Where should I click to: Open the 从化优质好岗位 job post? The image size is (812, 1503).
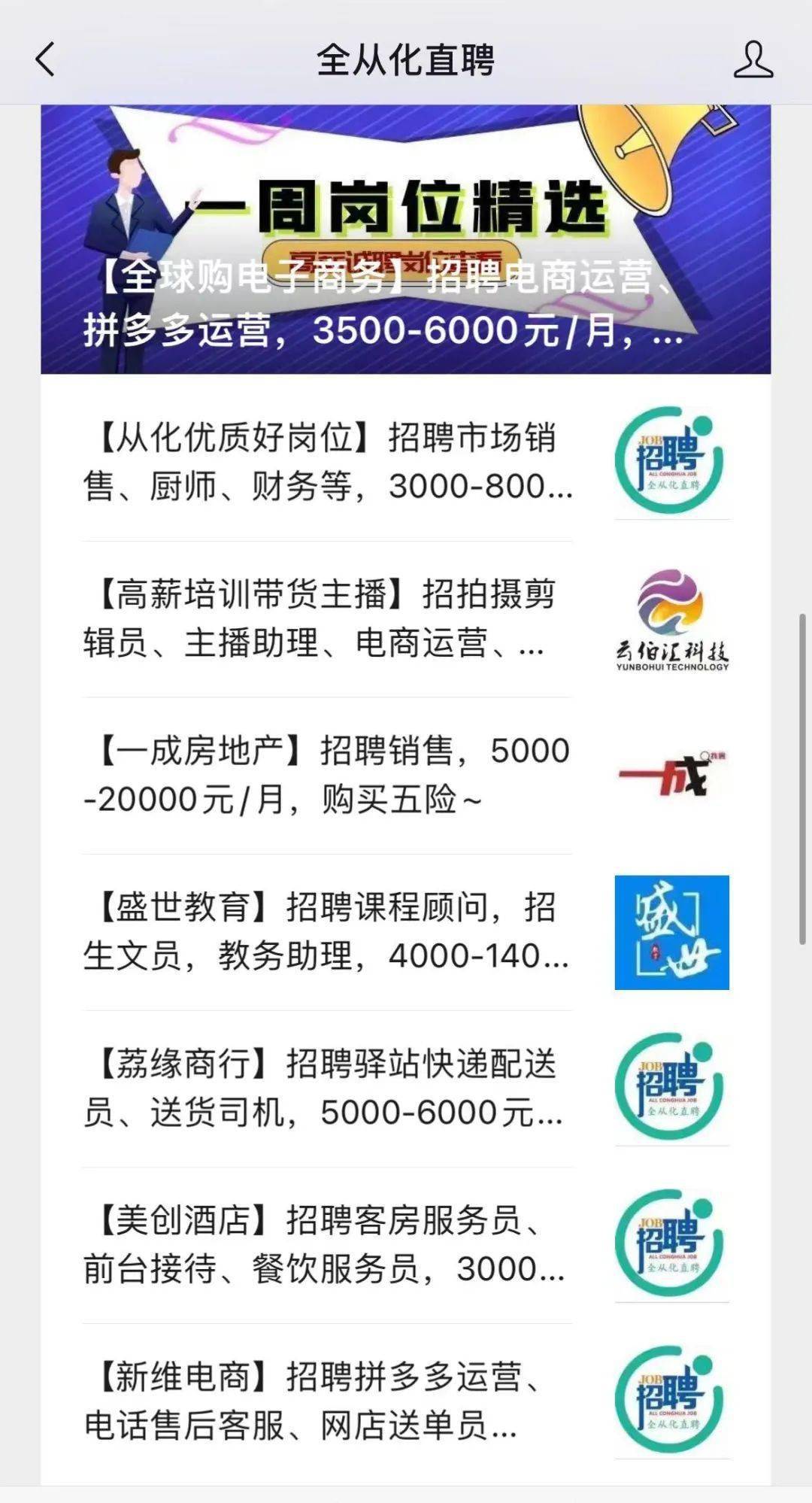[x=328, y=462]
